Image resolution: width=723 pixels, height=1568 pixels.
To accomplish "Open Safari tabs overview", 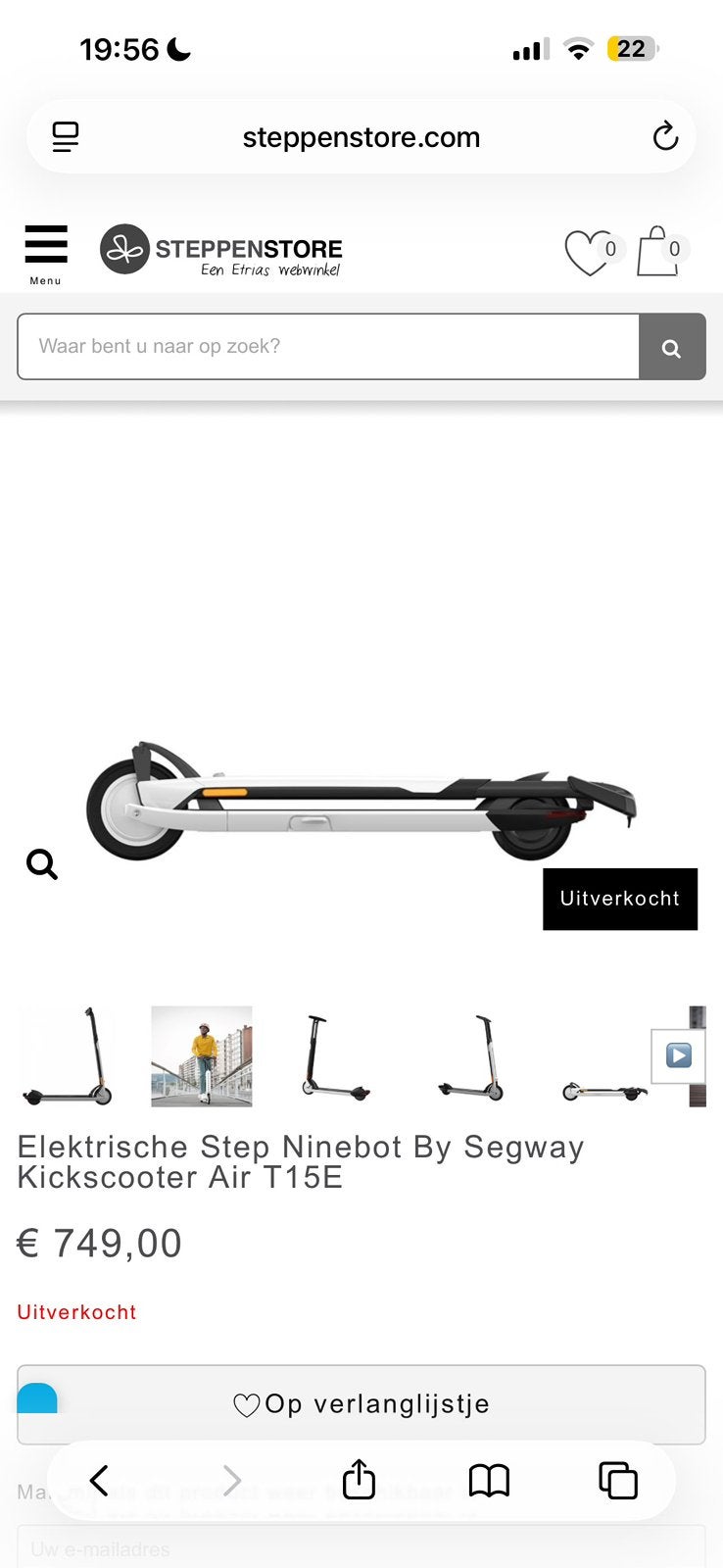I will (618, 1480).
